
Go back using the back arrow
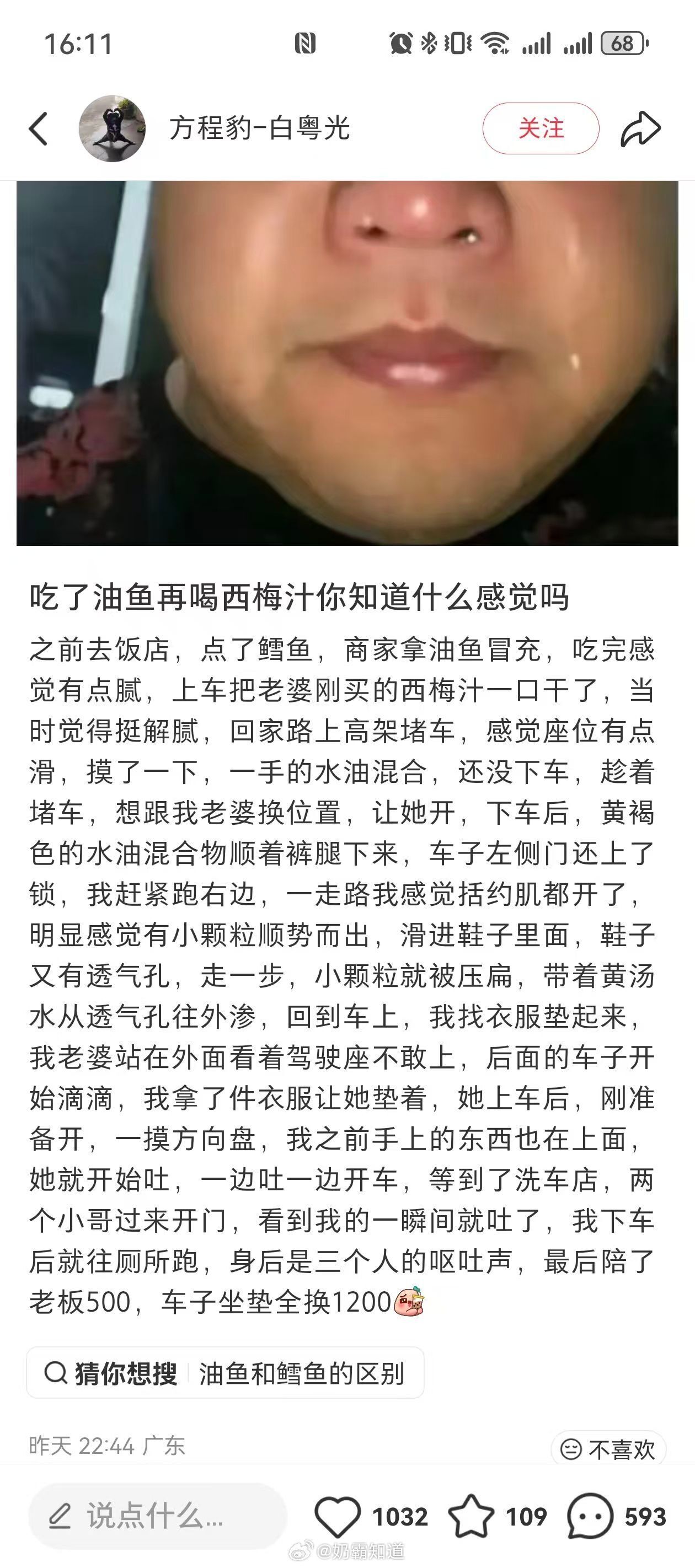point(39,129)
